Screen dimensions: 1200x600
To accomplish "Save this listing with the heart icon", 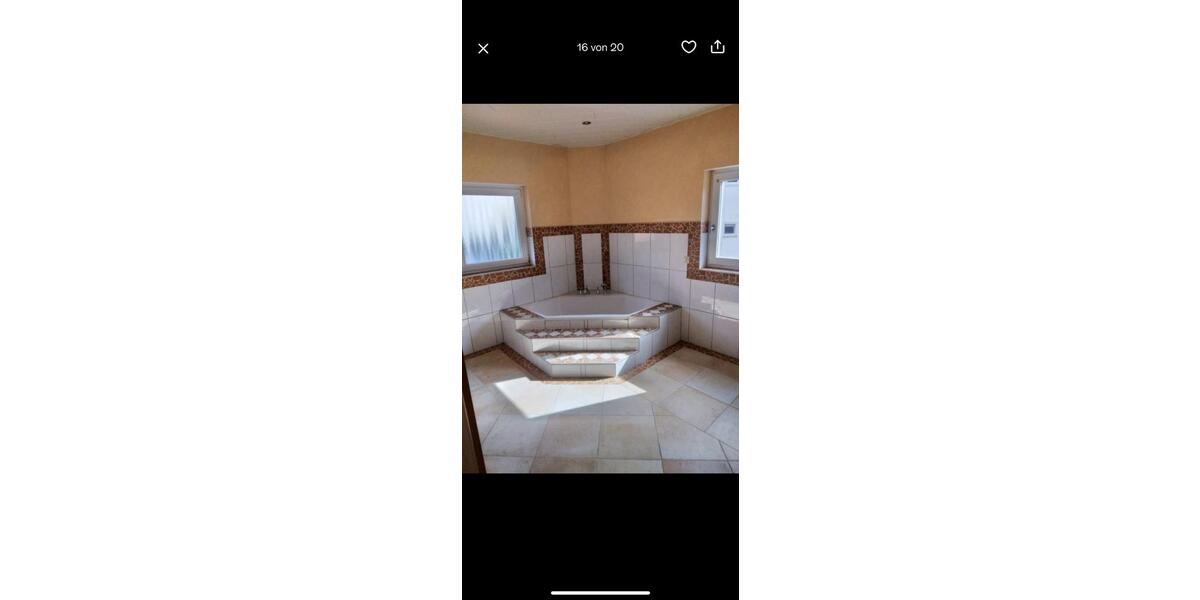I will pos(689,47).
